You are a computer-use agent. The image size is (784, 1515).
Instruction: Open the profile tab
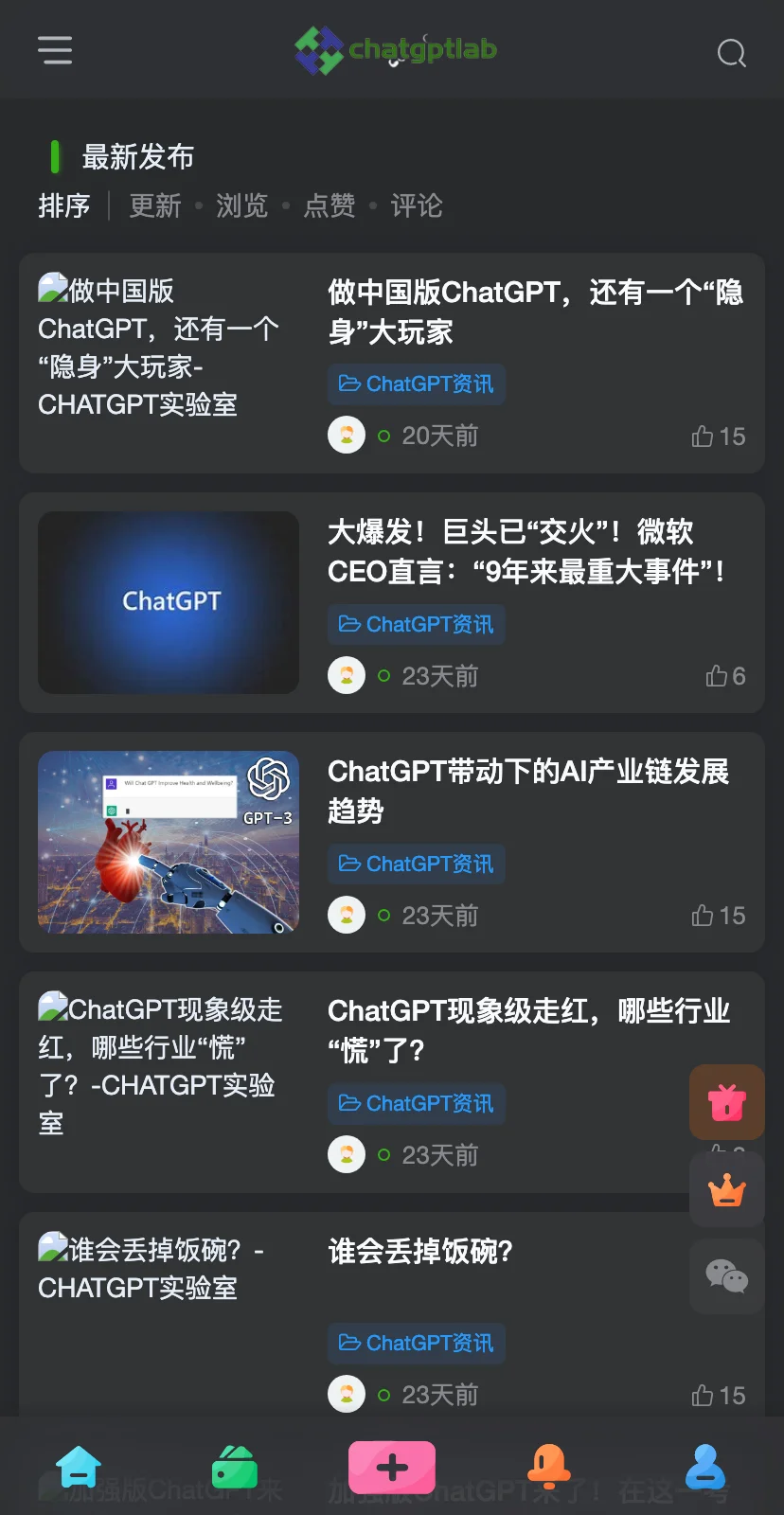[x=705, y=1467]
